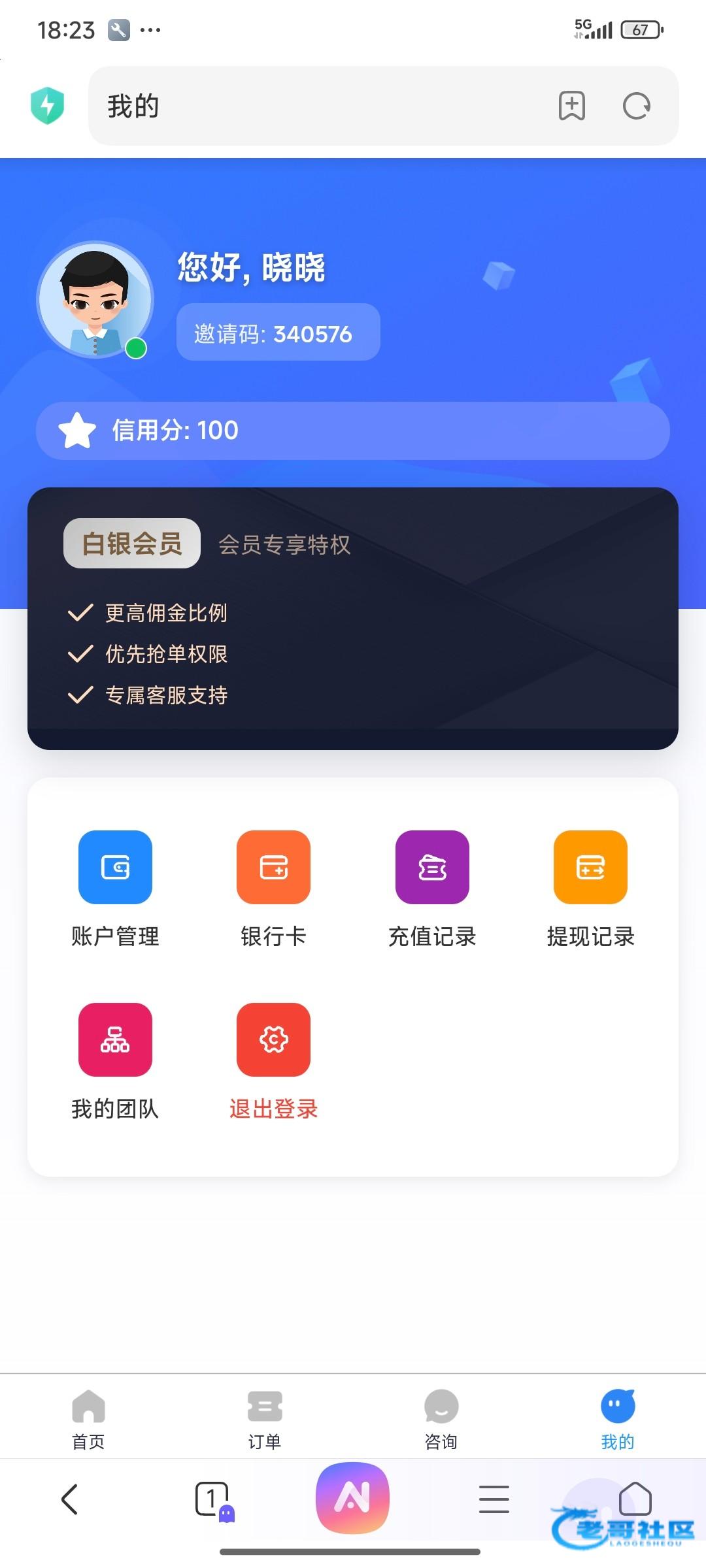Launch the browser AI assistant button
This screenshot has width=706, height=1568.
353,1497
